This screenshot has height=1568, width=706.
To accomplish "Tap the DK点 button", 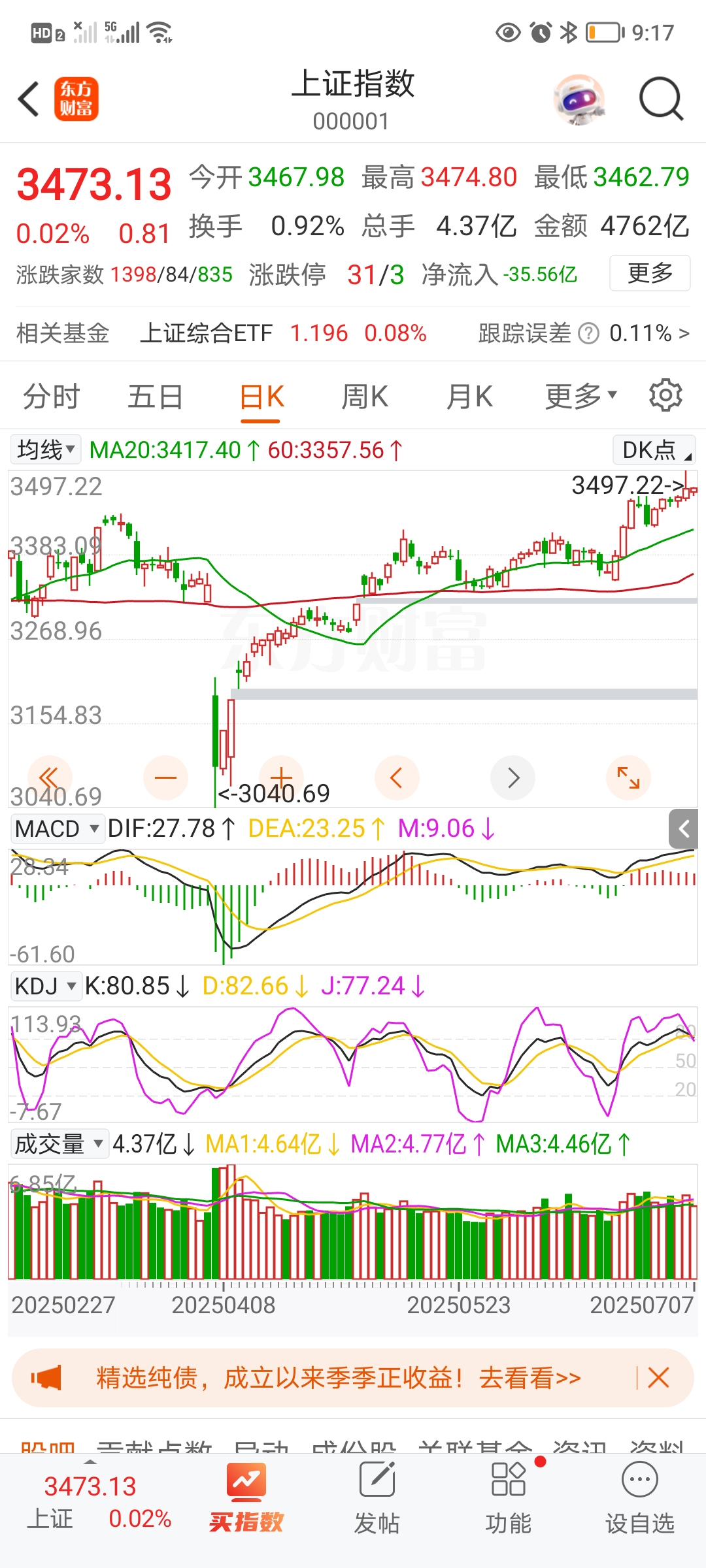I will click(x=654, y=449).
